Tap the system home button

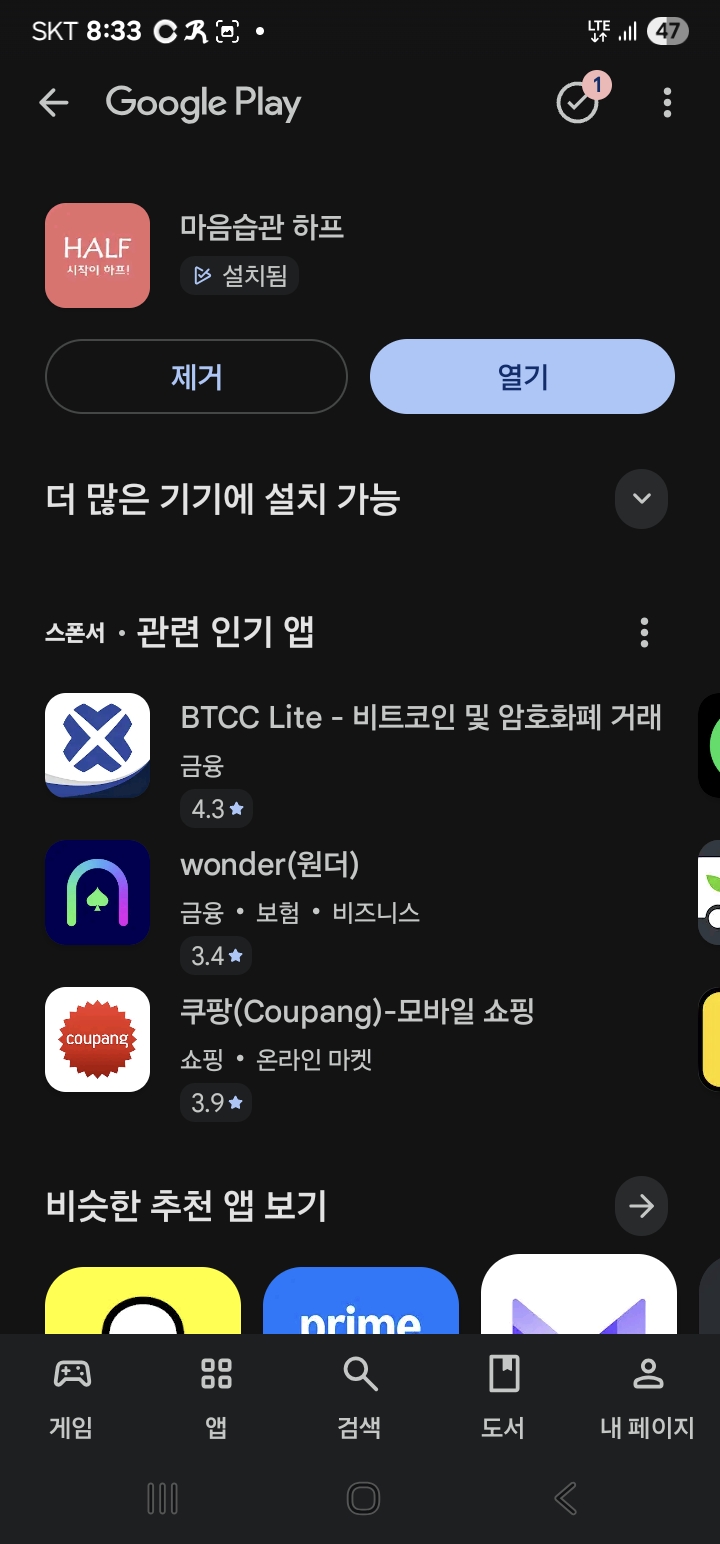point(362,1498)
